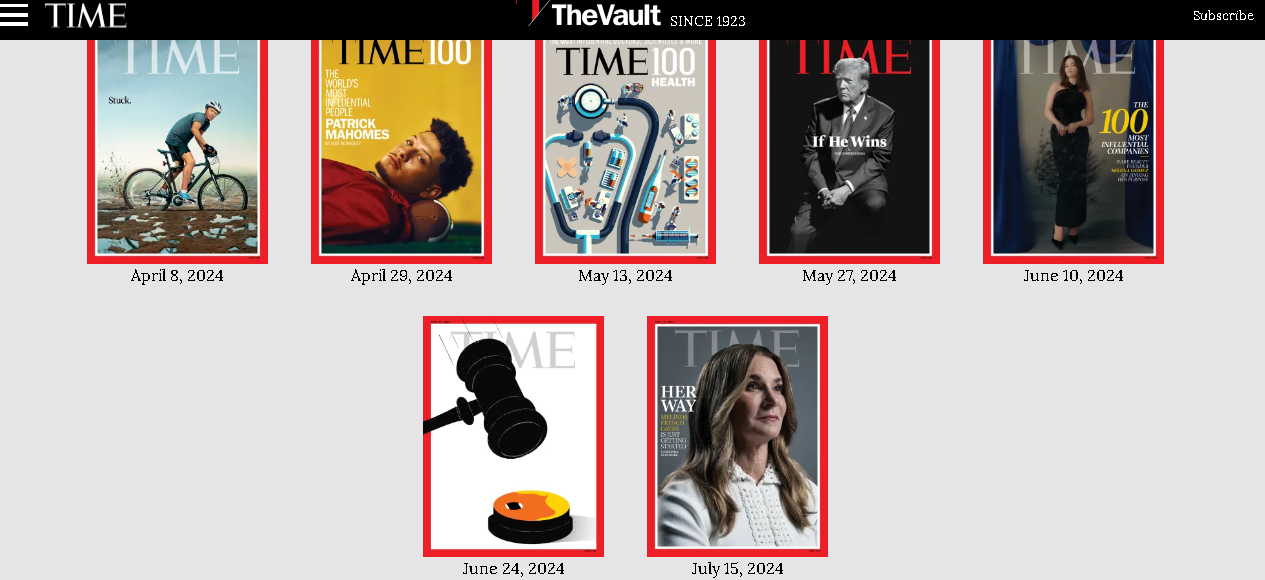The height and width of the screenshot is (580, 1265).
Task: Open the hamburger menu
Action: pyautogui.click(x=14, y=14)
